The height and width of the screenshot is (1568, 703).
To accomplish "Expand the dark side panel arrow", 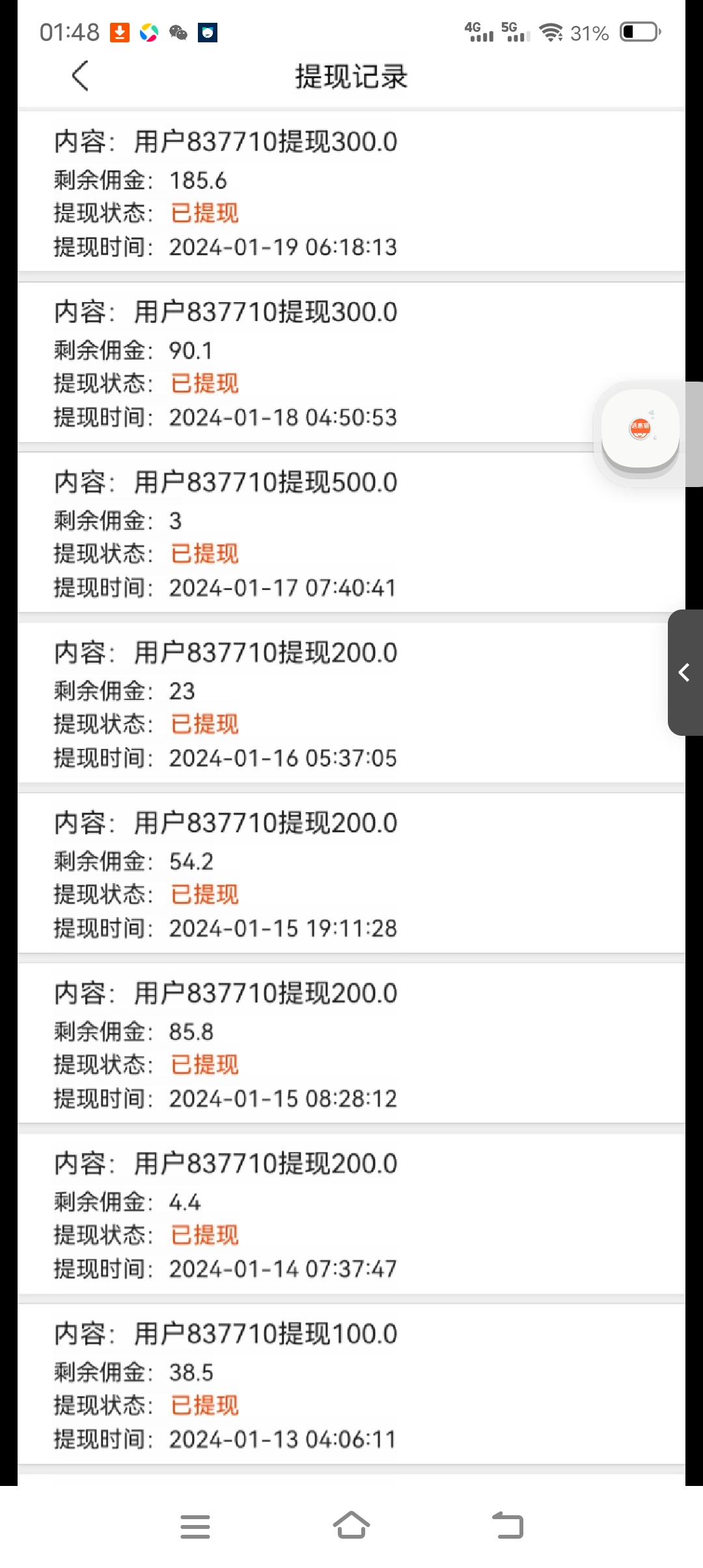I will pyautogui.click(x=685, y=673).
